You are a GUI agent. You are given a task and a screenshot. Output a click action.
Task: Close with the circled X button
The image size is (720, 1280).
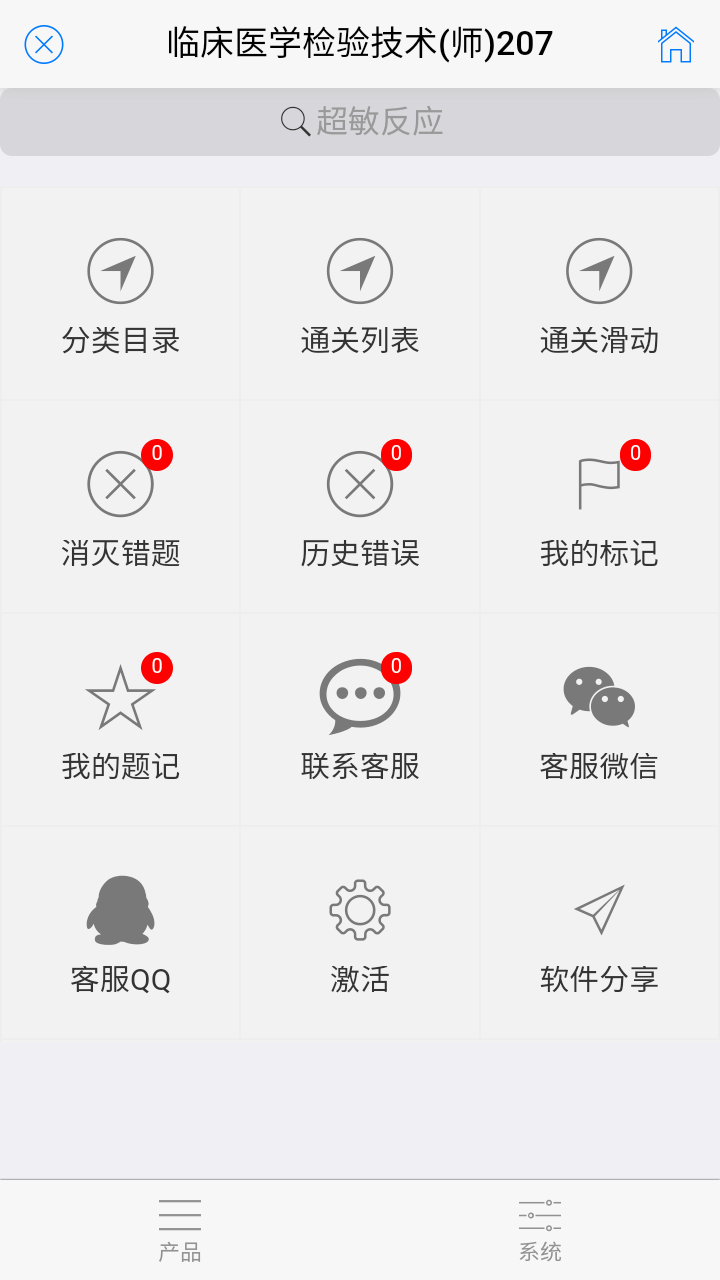pyautogui.click(x=42, y=44)
